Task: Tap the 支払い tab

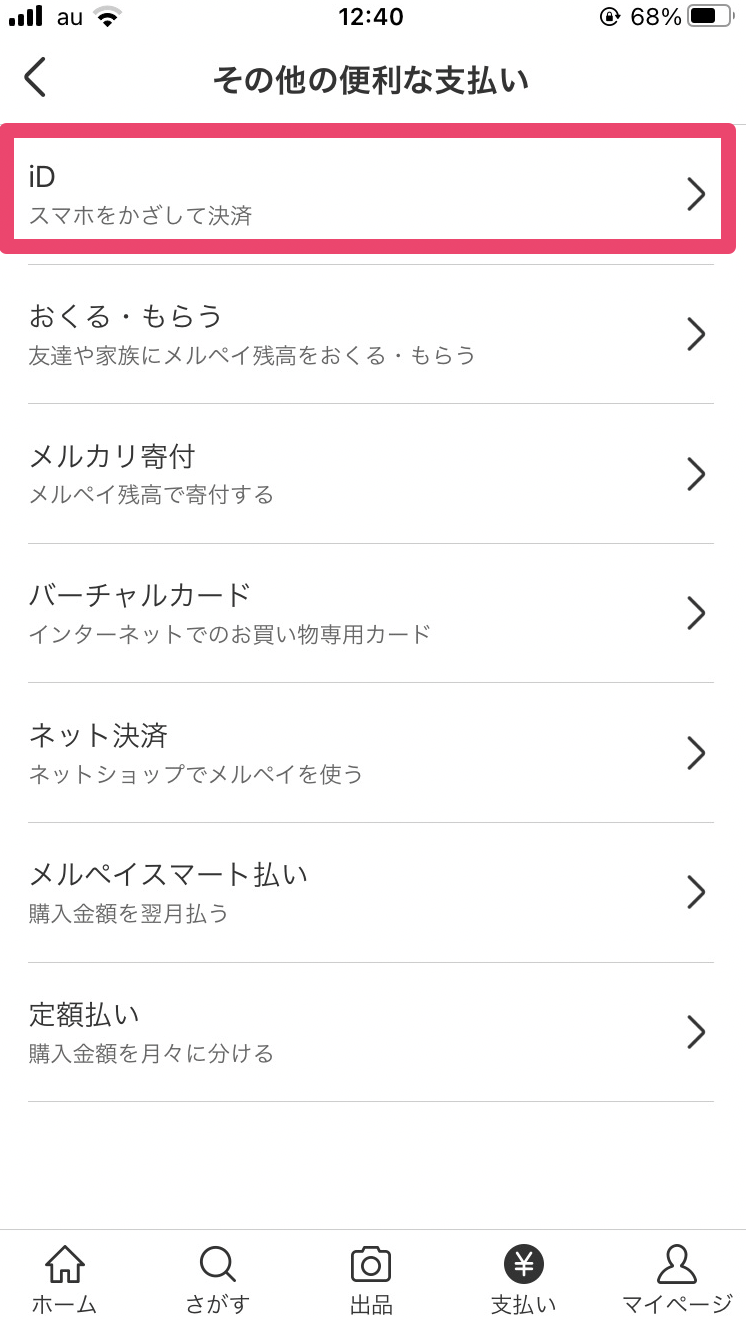Action: 523,1278
